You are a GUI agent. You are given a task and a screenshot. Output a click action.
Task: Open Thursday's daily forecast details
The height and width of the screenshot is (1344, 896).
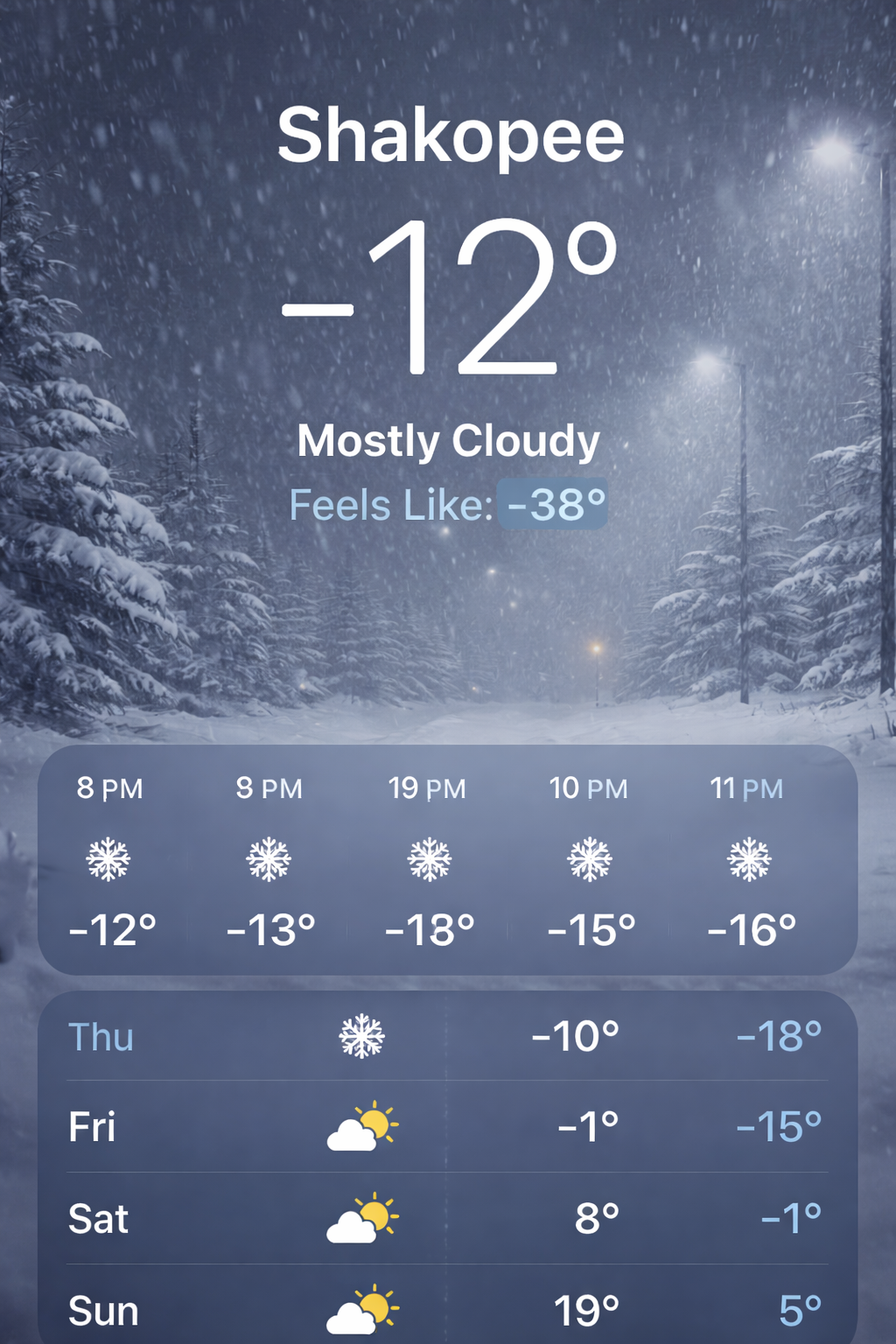point(446,1037)
